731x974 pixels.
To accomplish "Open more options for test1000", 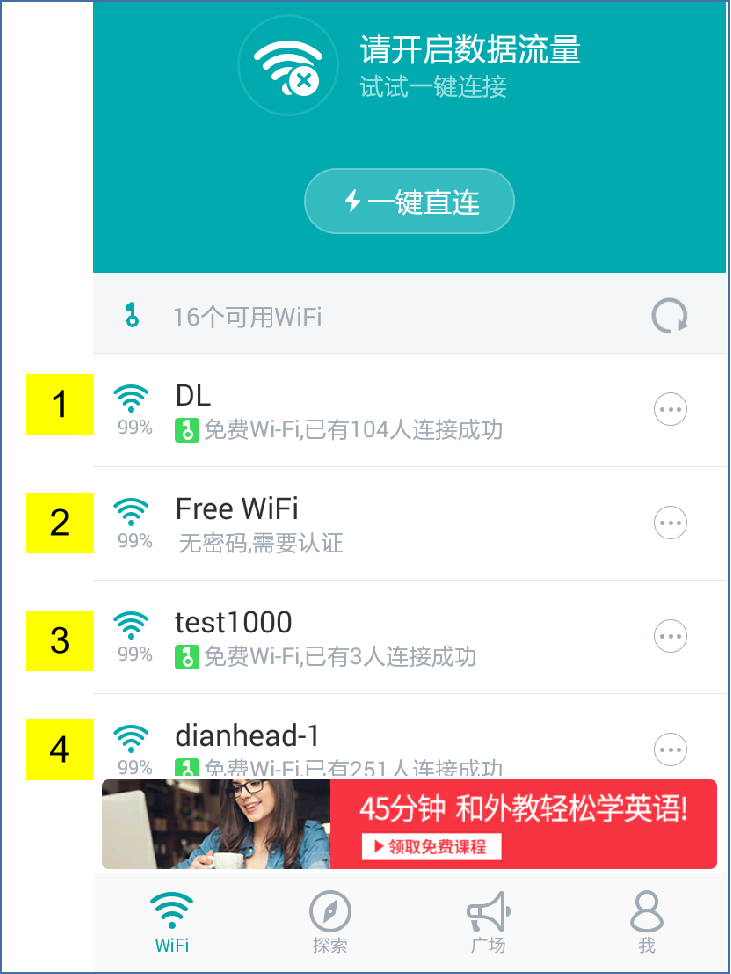I will [670, 636].
